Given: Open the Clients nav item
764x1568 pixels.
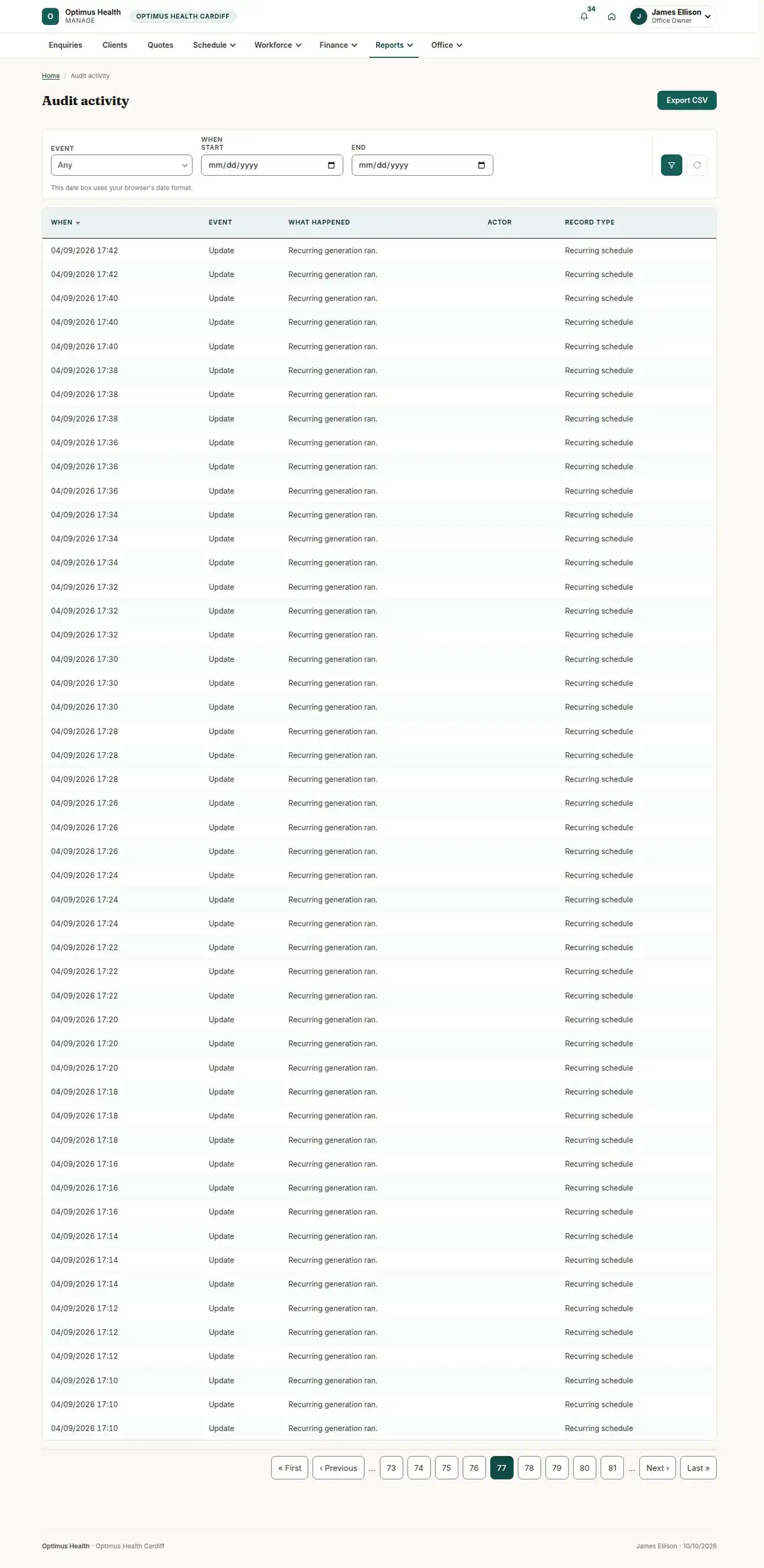Looking at the screenshot, I should point(115,45).
